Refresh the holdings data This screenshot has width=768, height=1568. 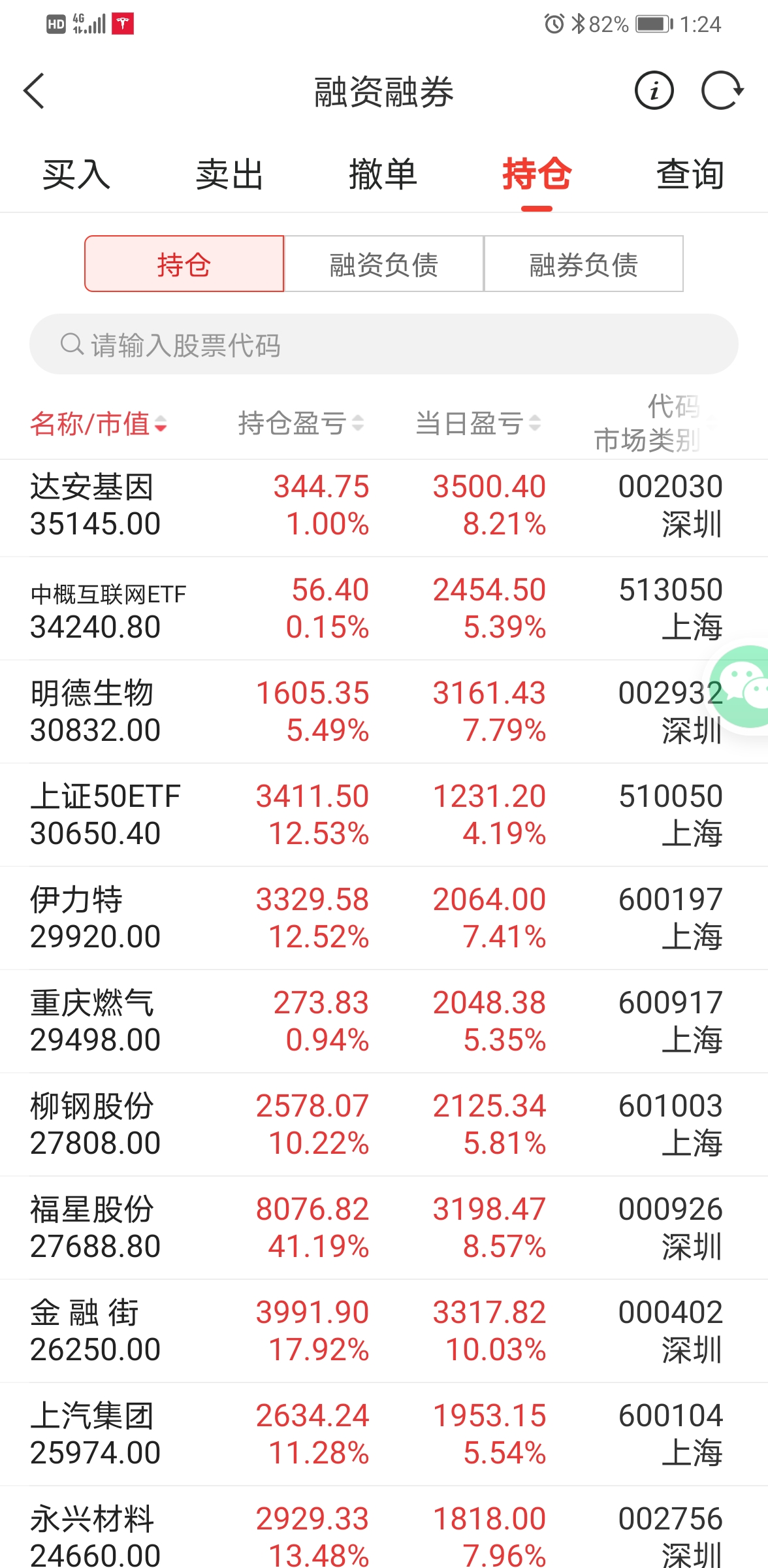coord(722,91)
